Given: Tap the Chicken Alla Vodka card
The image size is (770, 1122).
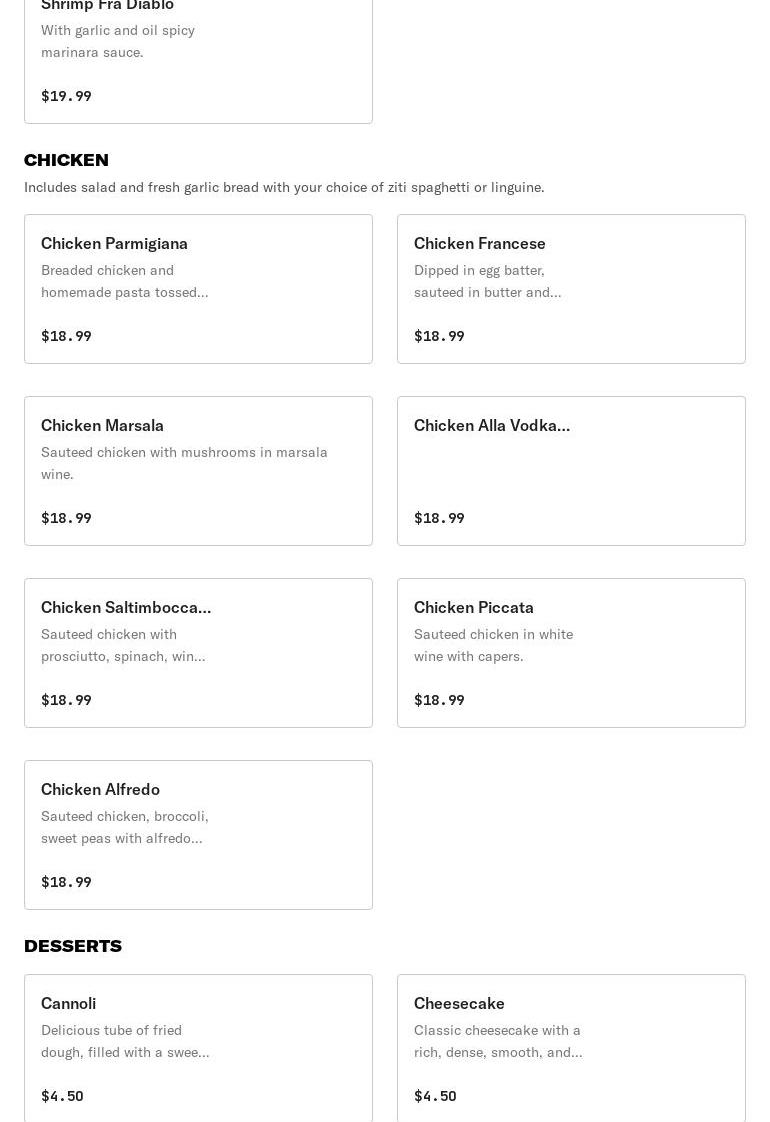Looking at the screenshot, I should pyautogui.click(x=571, y=471).
